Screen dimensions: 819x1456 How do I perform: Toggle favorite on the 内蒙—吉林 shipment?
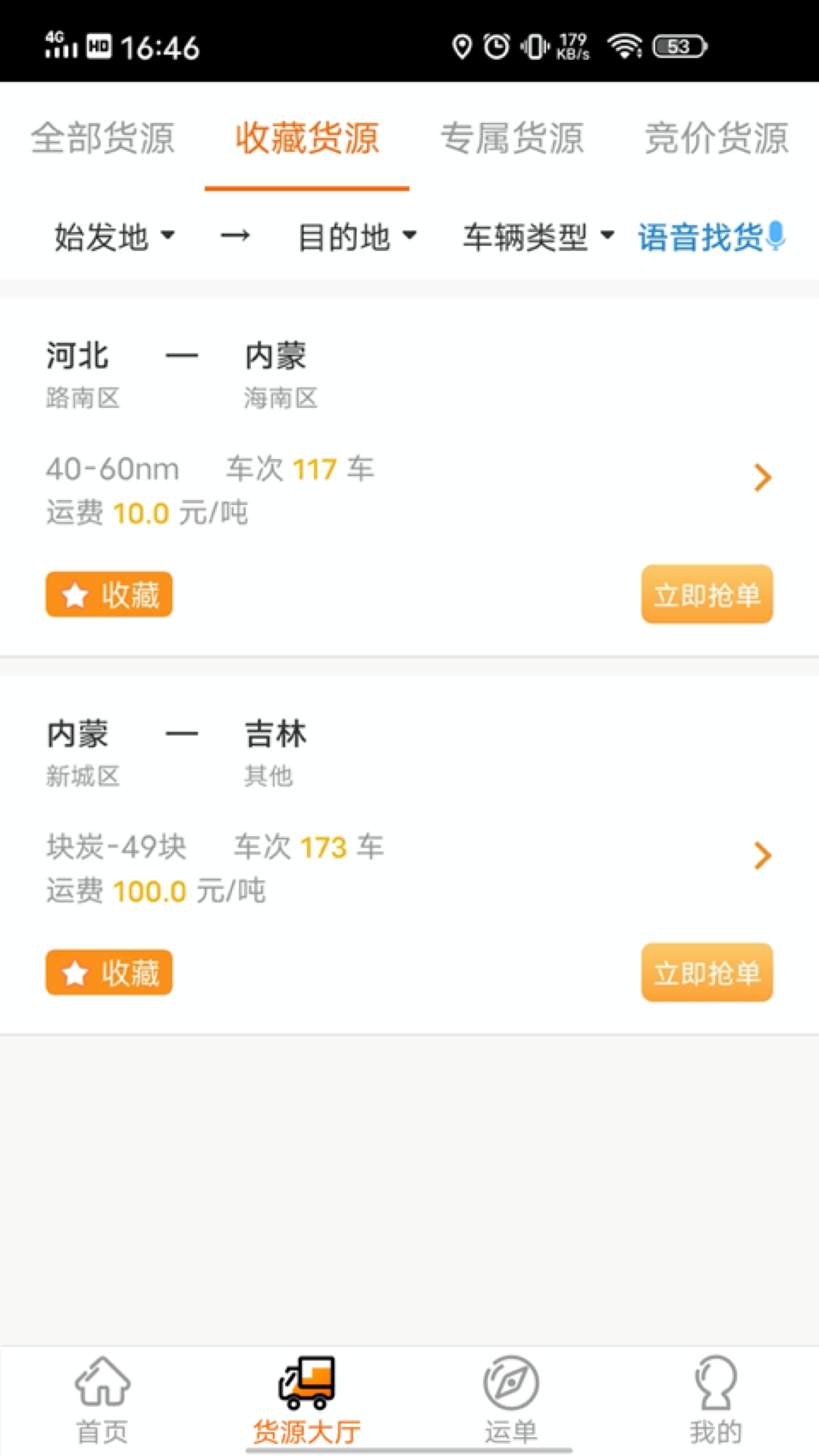tap(108, 973)
